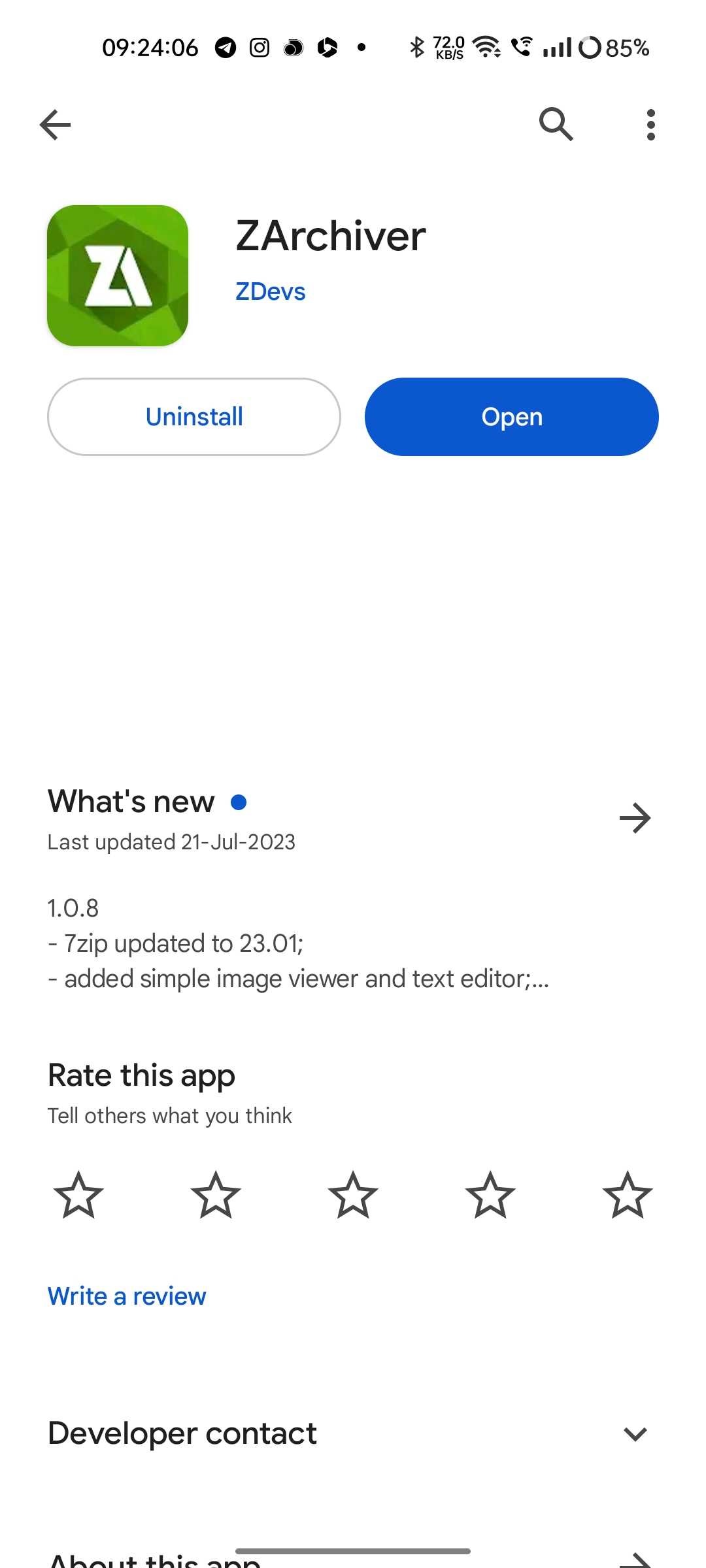Select the fourth rating star
Screen dimensions: 706x1568
[490, 1195]
